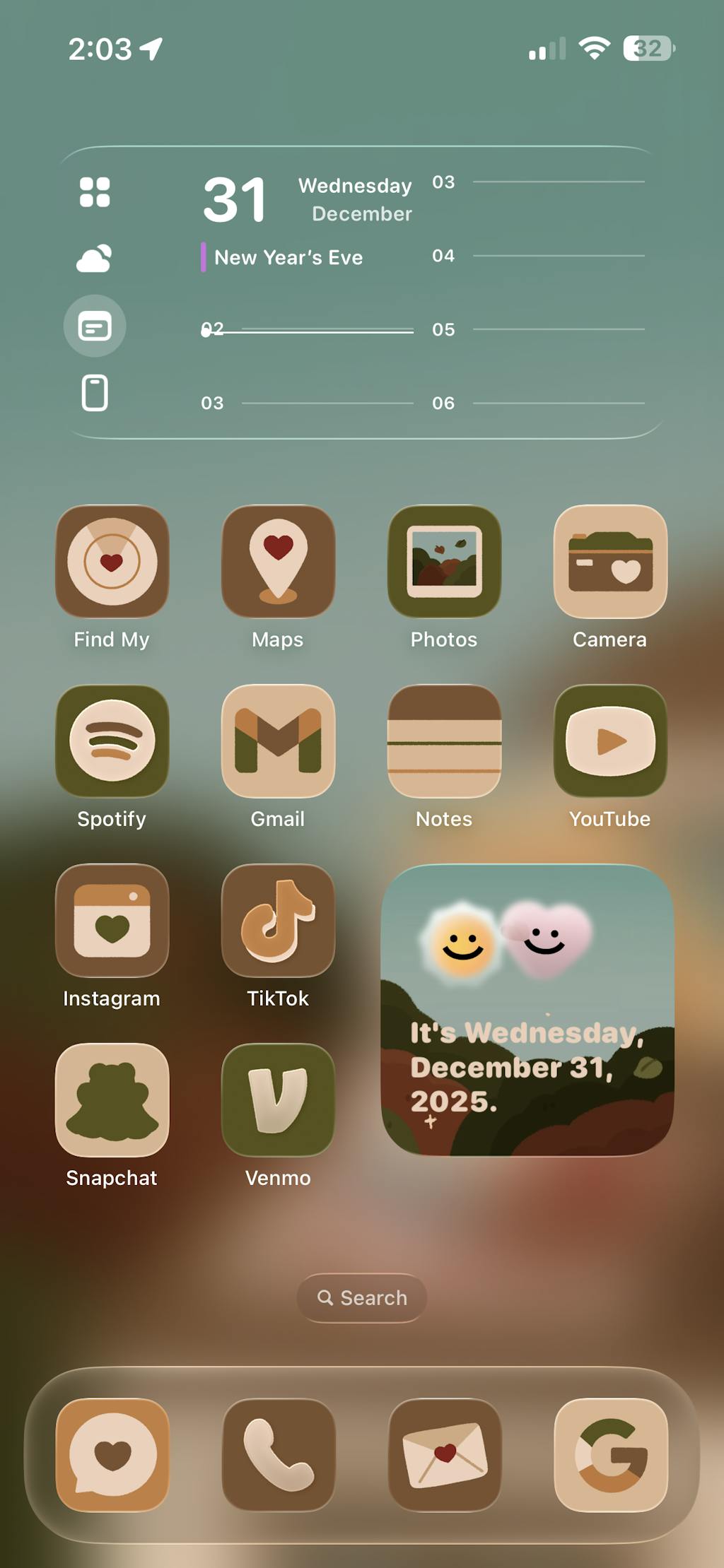Open Spotify
The height and width of the screenshot is (1568, 724).
112,741
